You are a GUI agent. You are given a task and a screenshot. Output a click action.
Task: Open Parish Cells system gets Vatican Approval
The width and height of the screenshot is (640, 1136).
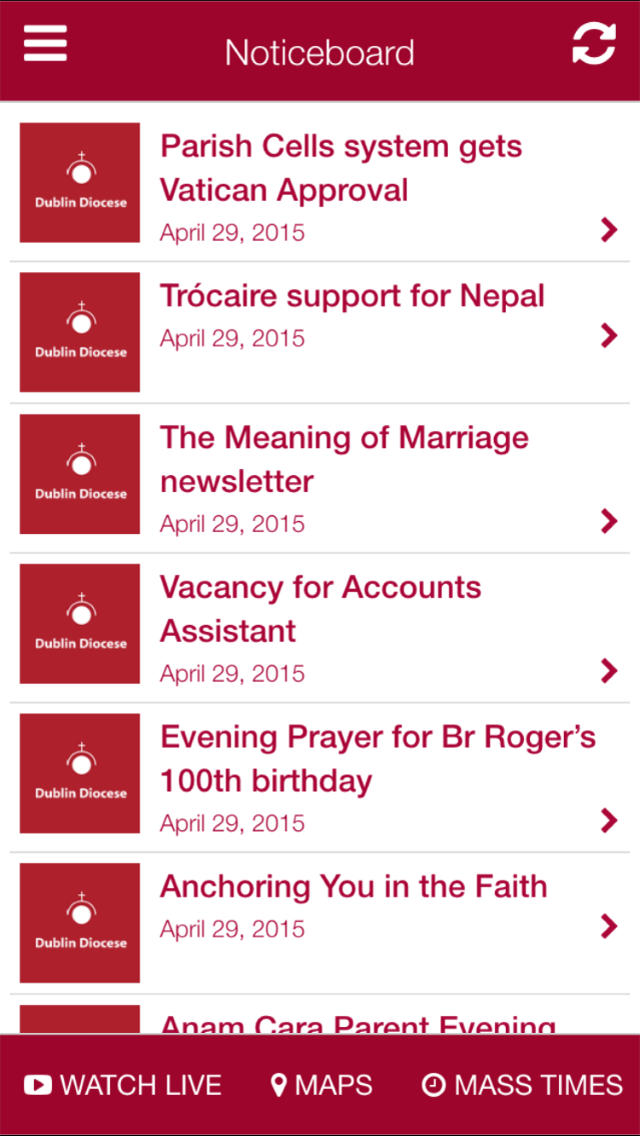tap(320, 183)
